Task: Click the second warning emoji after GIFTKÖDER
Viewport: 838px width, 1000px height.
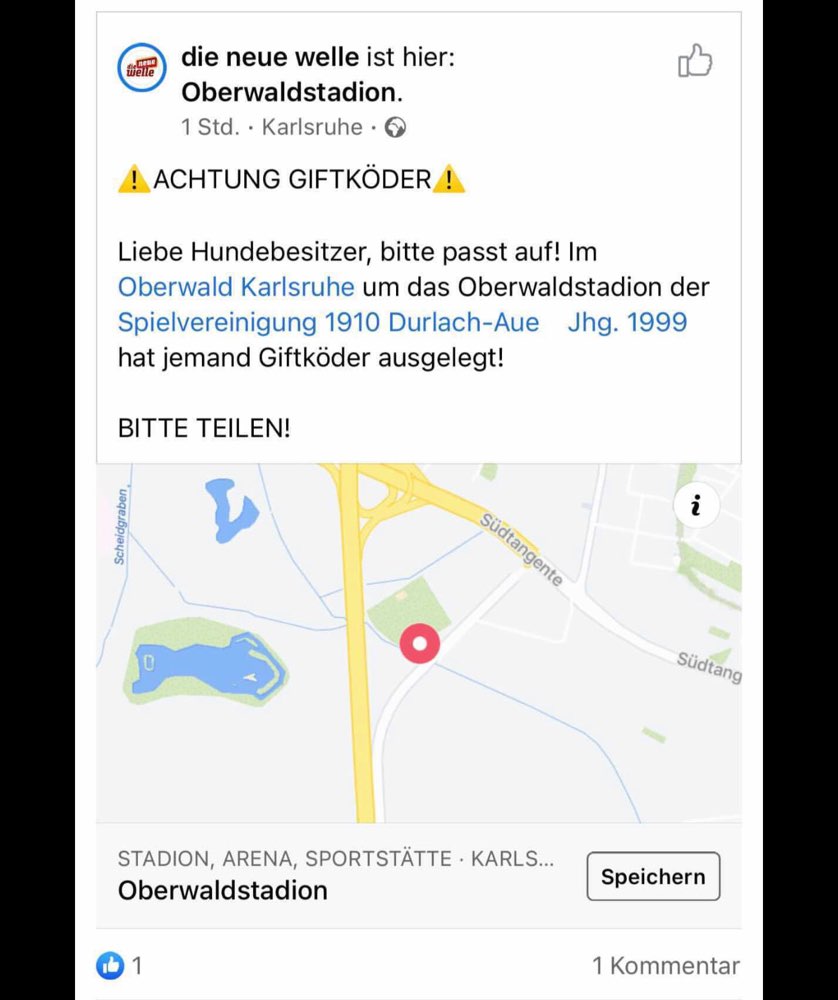Action: pos(451,178)
